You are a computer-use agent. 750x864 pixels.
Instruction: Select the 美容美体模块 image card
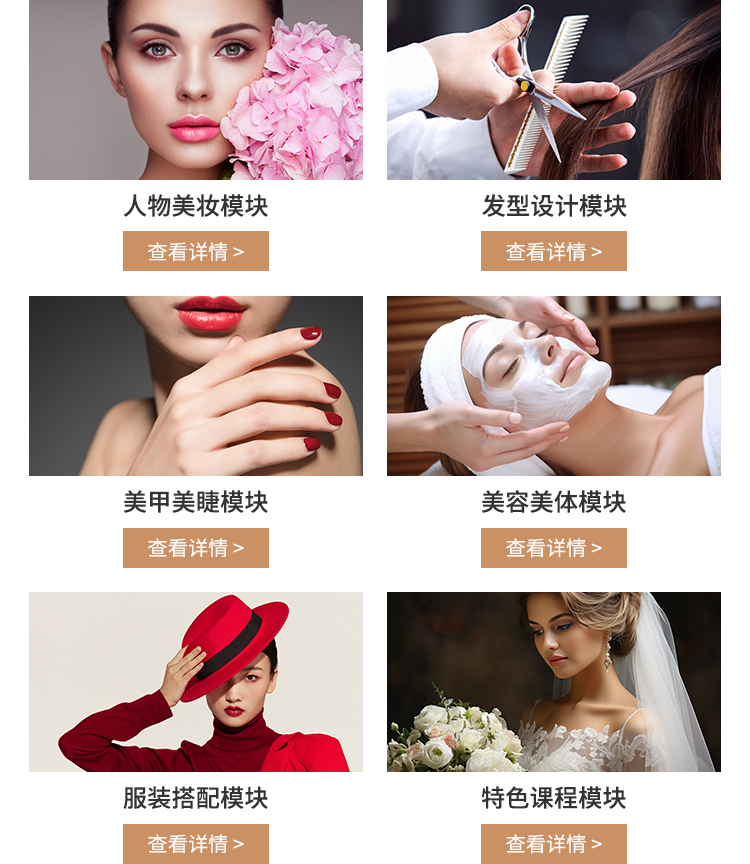pos(554,386)
